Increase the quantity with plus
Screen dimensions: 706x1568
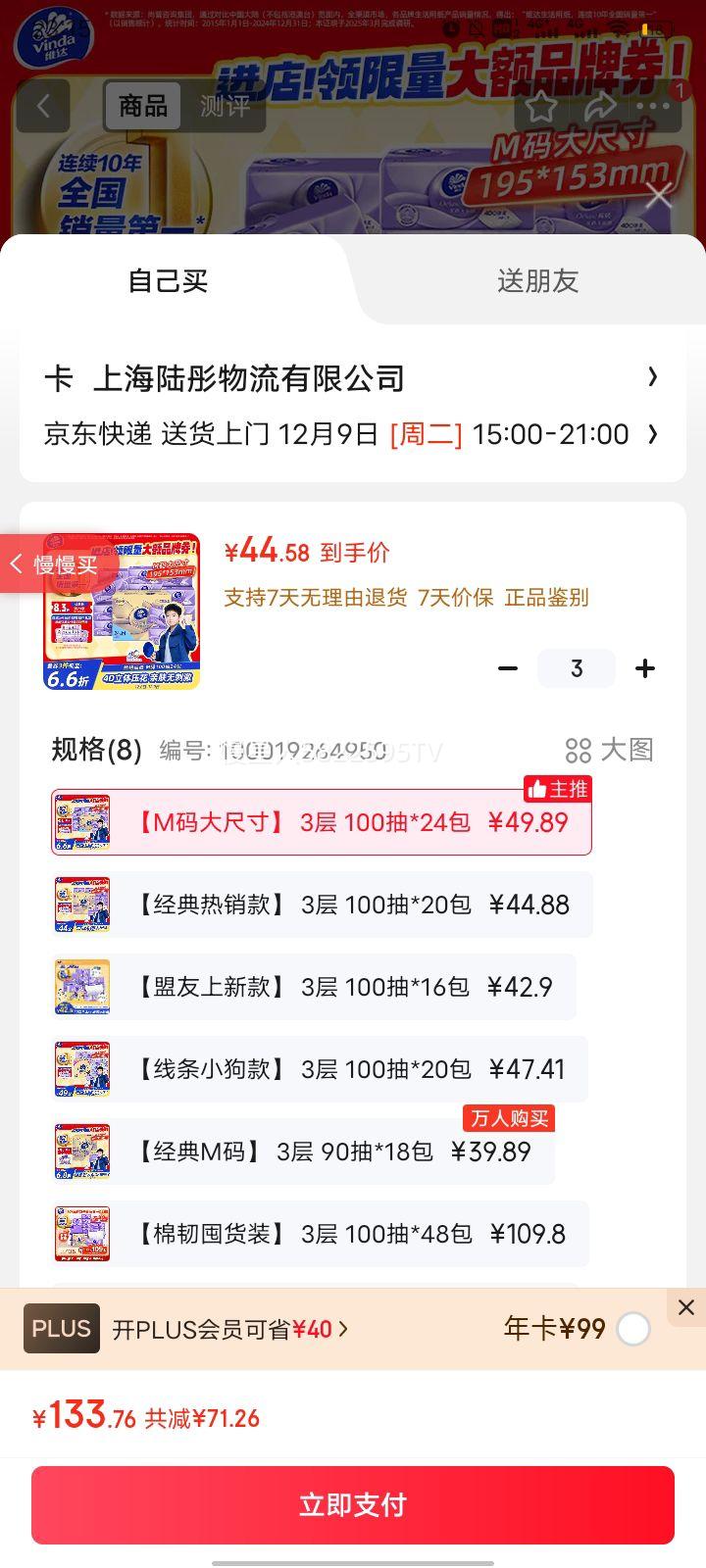click(644, 668)
